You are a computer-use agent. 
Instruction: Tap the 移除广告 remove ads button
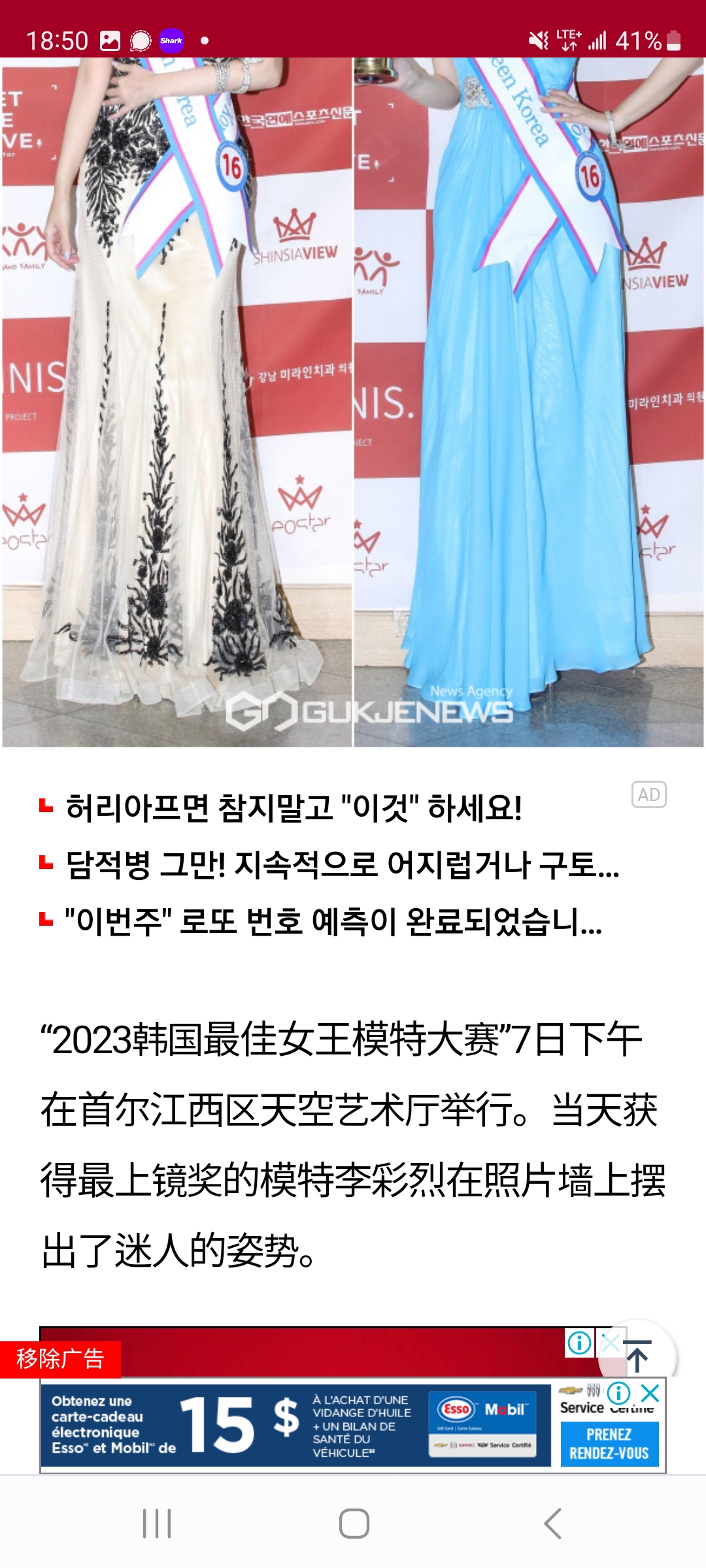click(60, 1359)
